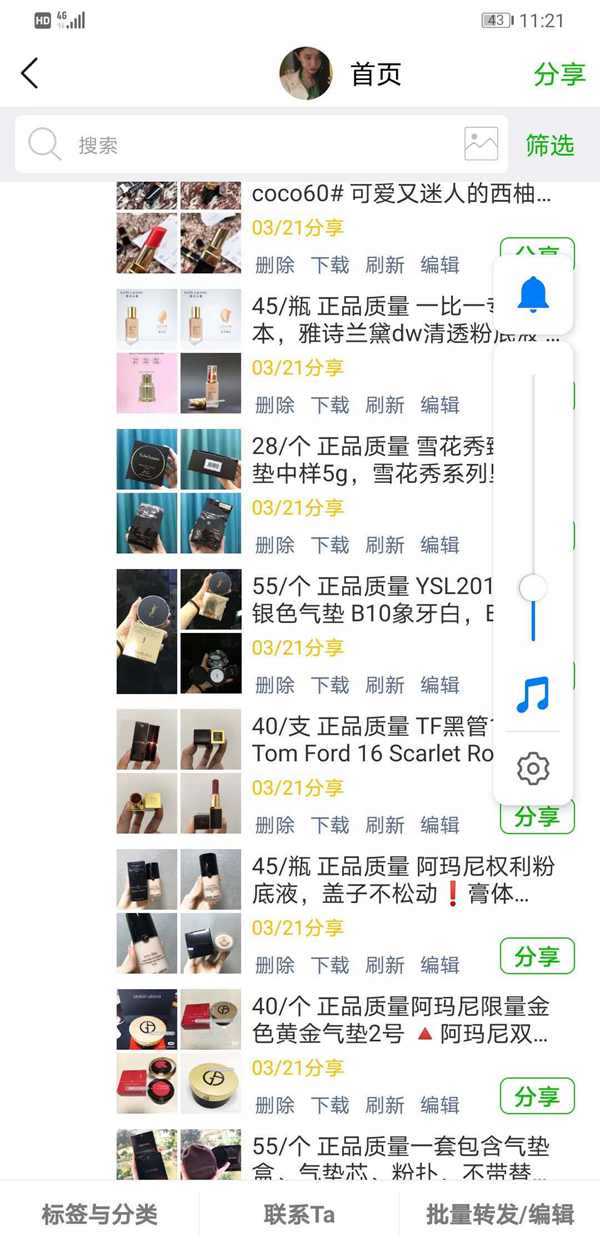Open 标签与分类

pyautogui.click(x=99, y=1215)
